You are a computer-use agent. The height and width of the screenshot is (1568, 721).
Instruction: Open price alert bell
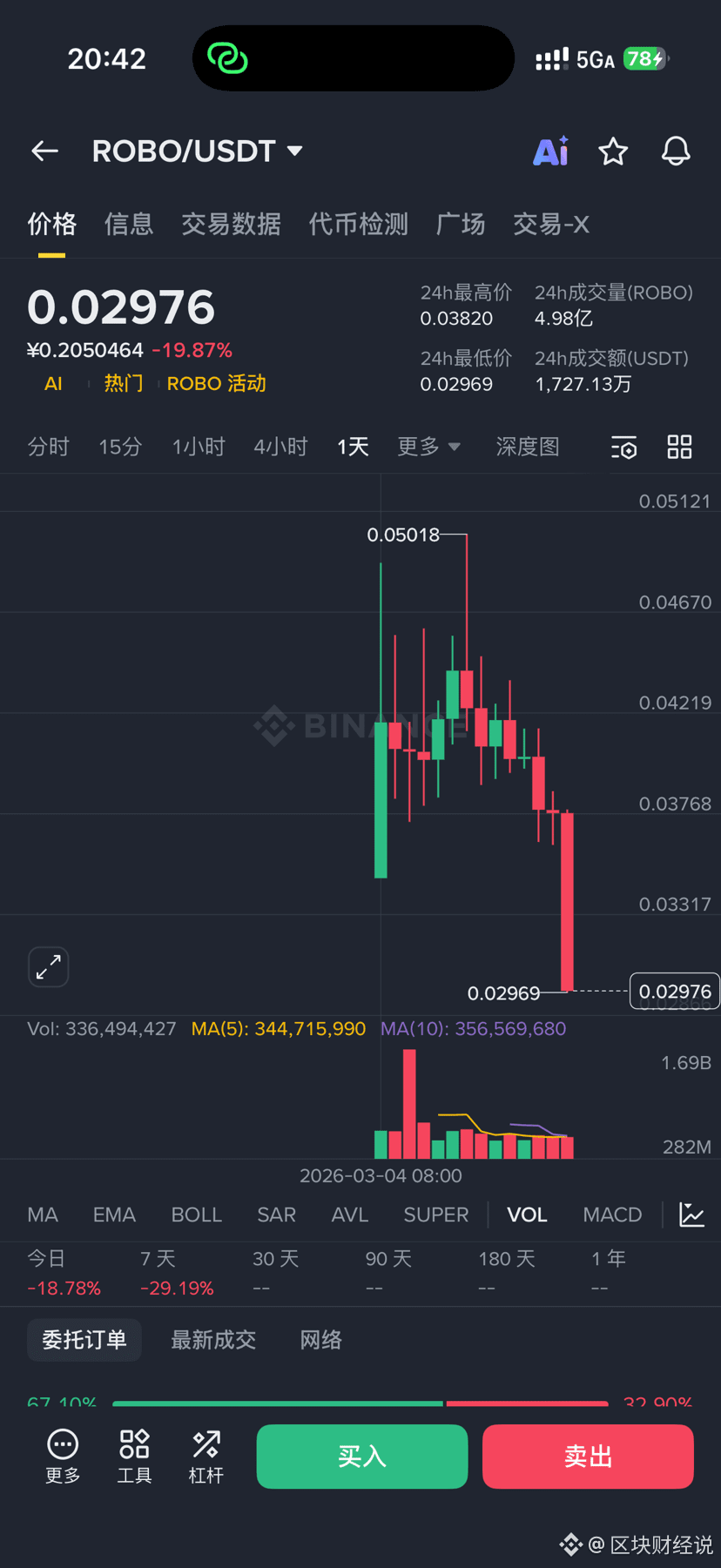click(676, 151)
